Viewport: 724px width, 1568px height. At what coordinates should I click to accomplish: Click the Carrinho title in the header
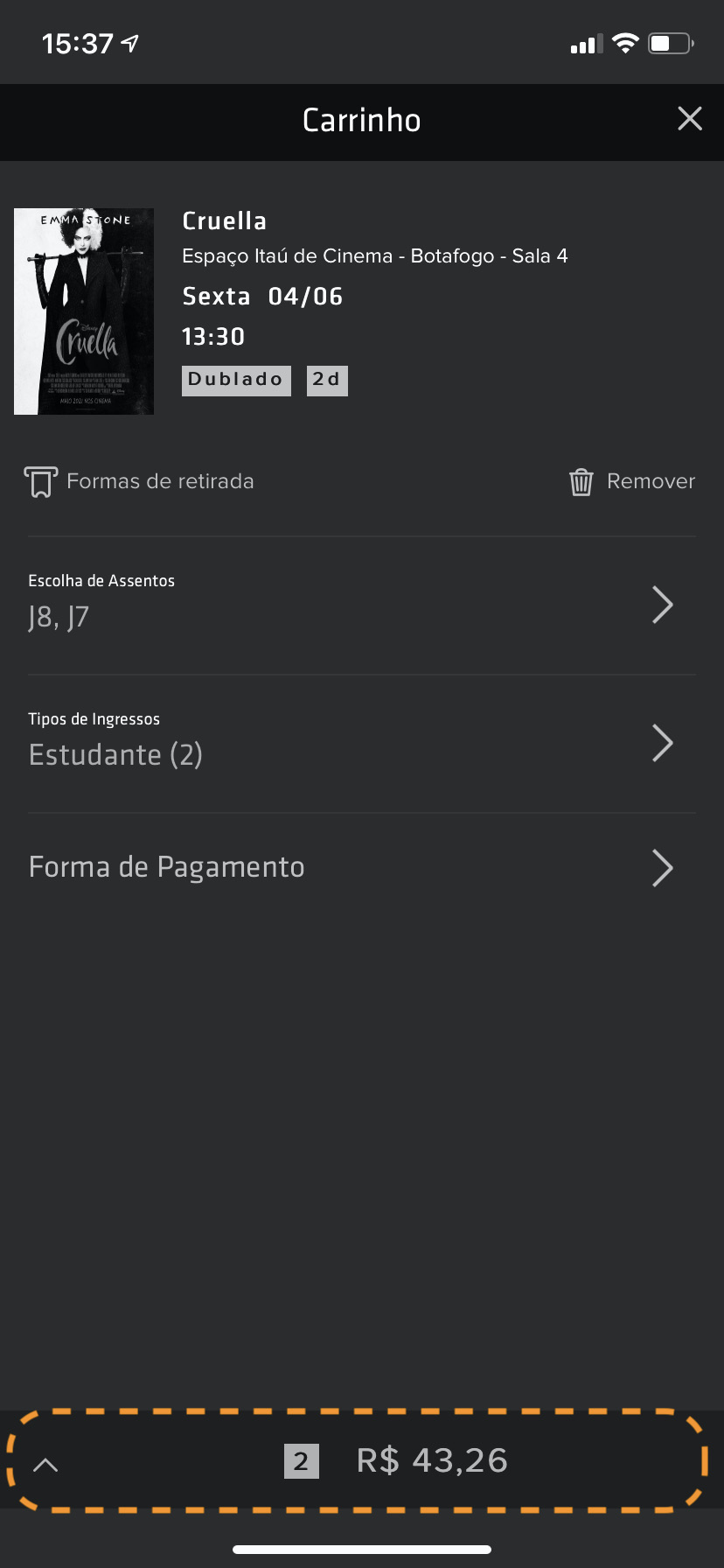(x=361, y=119)
